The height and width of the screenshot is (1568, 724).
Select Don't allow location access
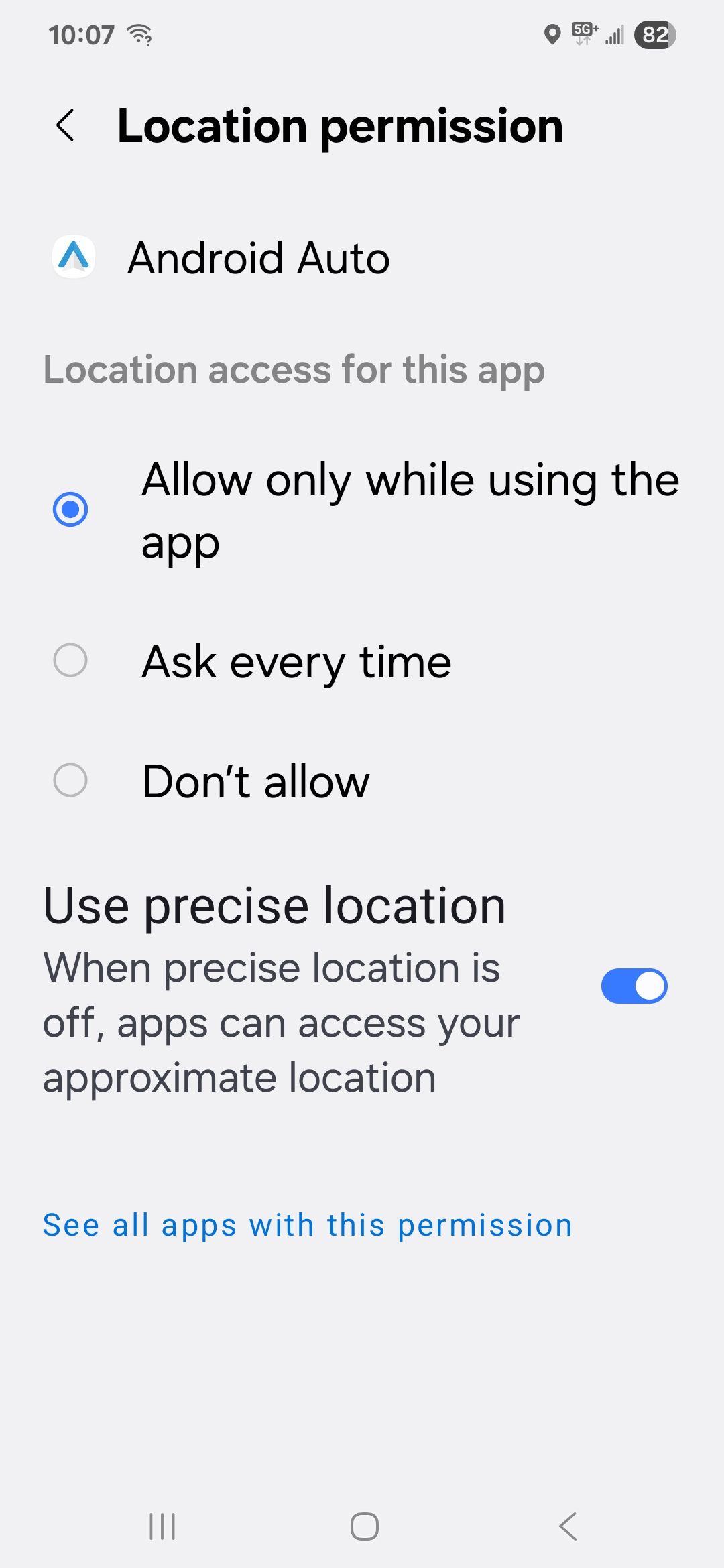coord(70,780)
